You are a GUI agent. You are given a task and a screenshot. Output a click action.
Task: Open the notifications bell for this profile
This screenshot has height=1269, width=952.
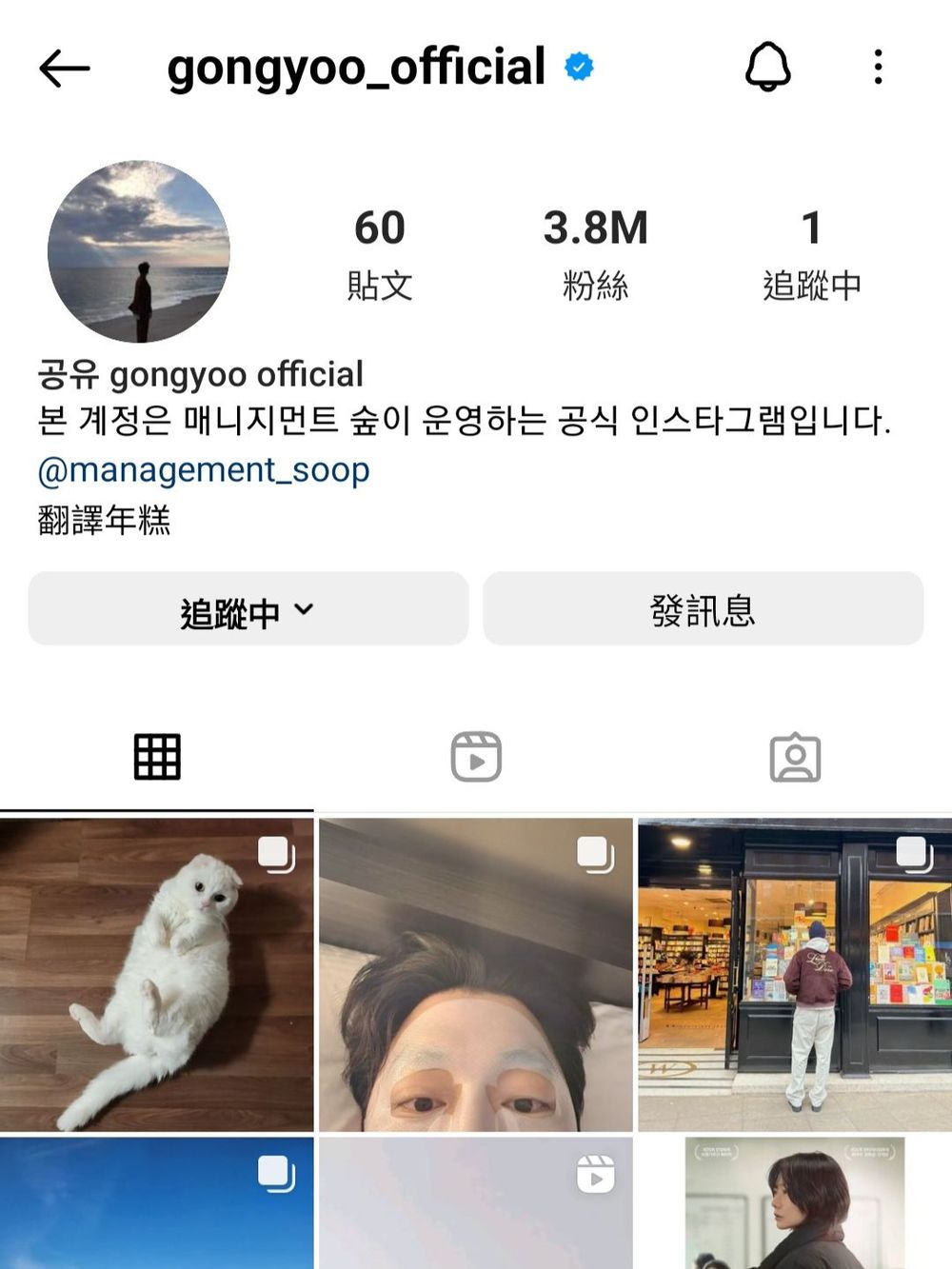click(x=767, y=68)
